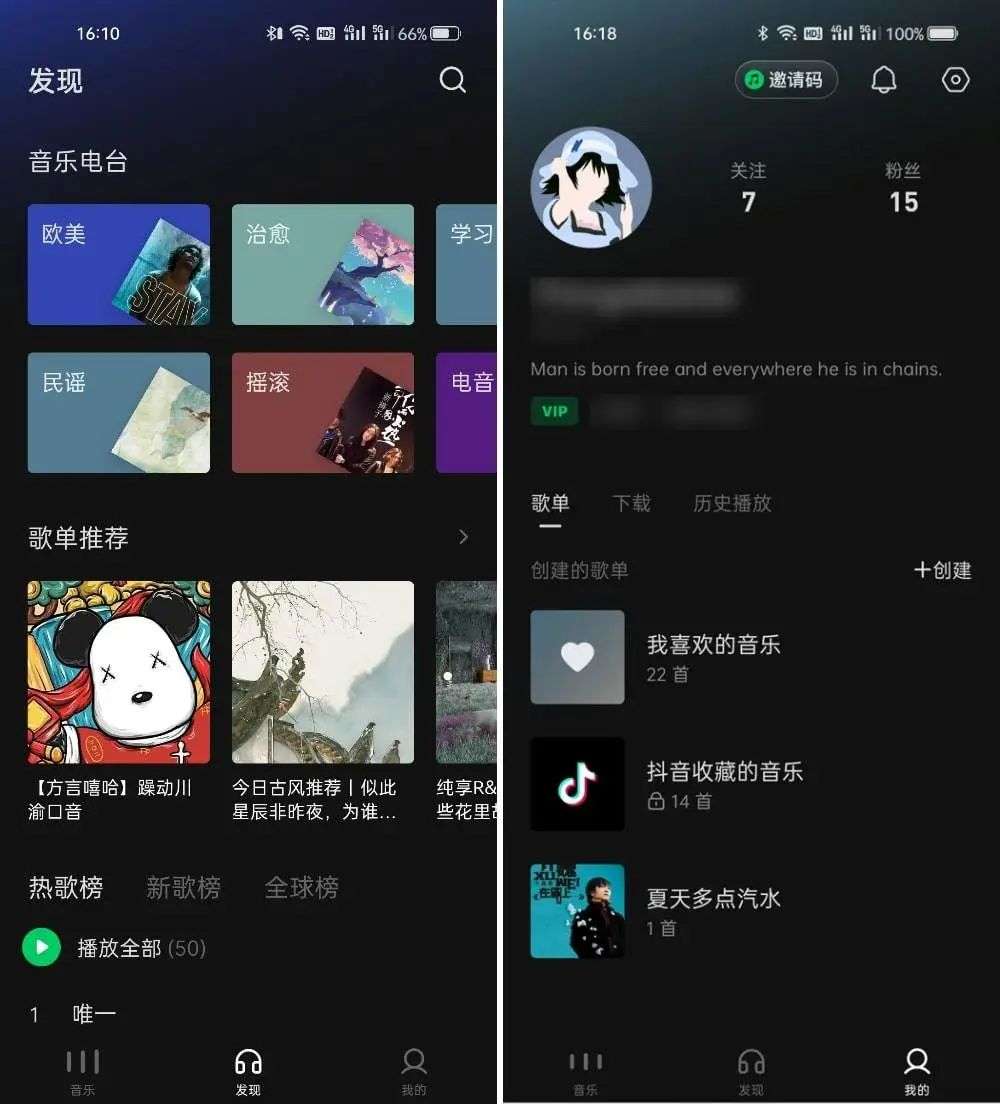Expand 歌单推荐 with the chevron arrow

coord(463,537)
